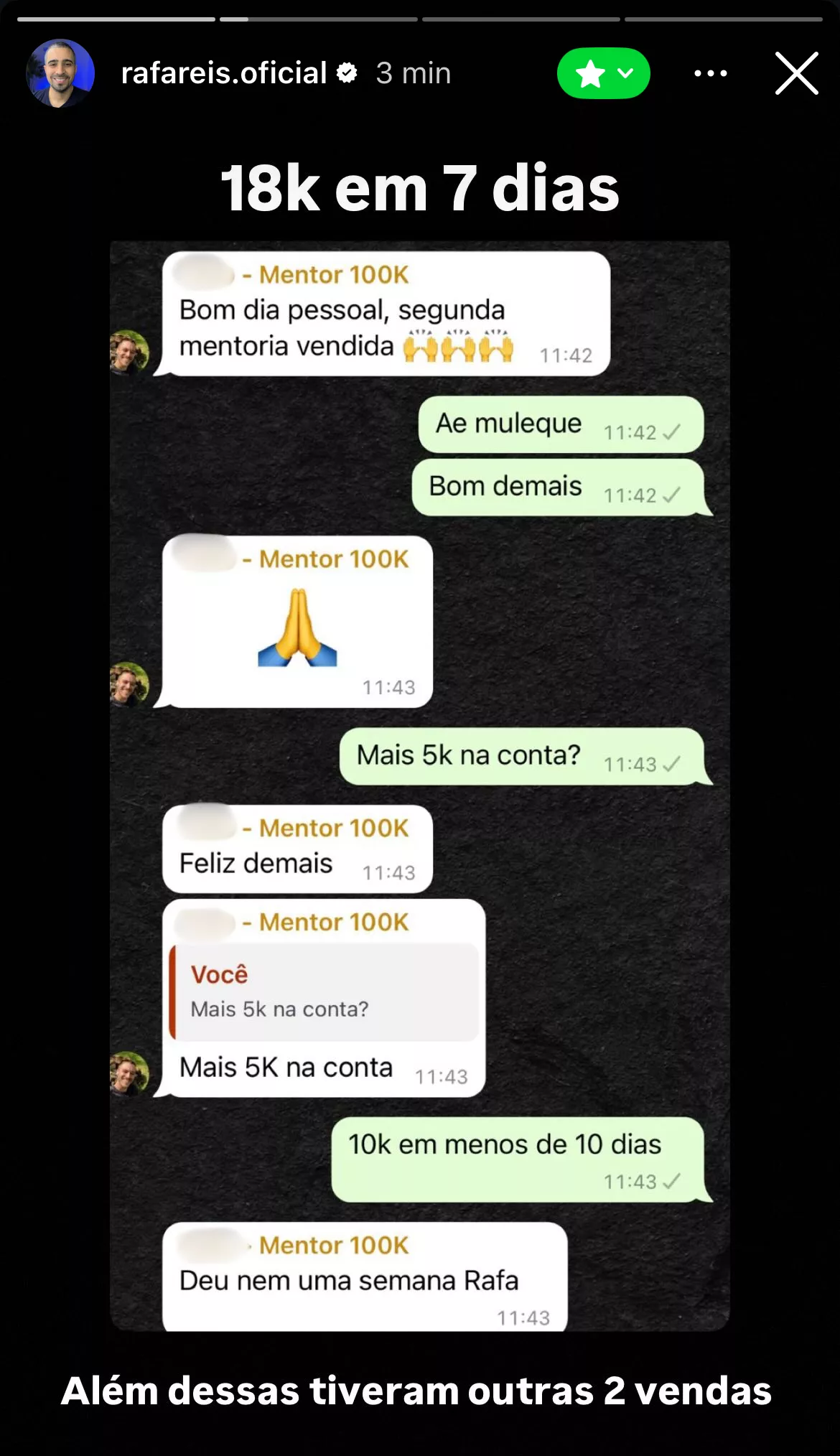This screenshot has width=840, height=1456.
Task: Close the story viewer
Action: (796, 73)
